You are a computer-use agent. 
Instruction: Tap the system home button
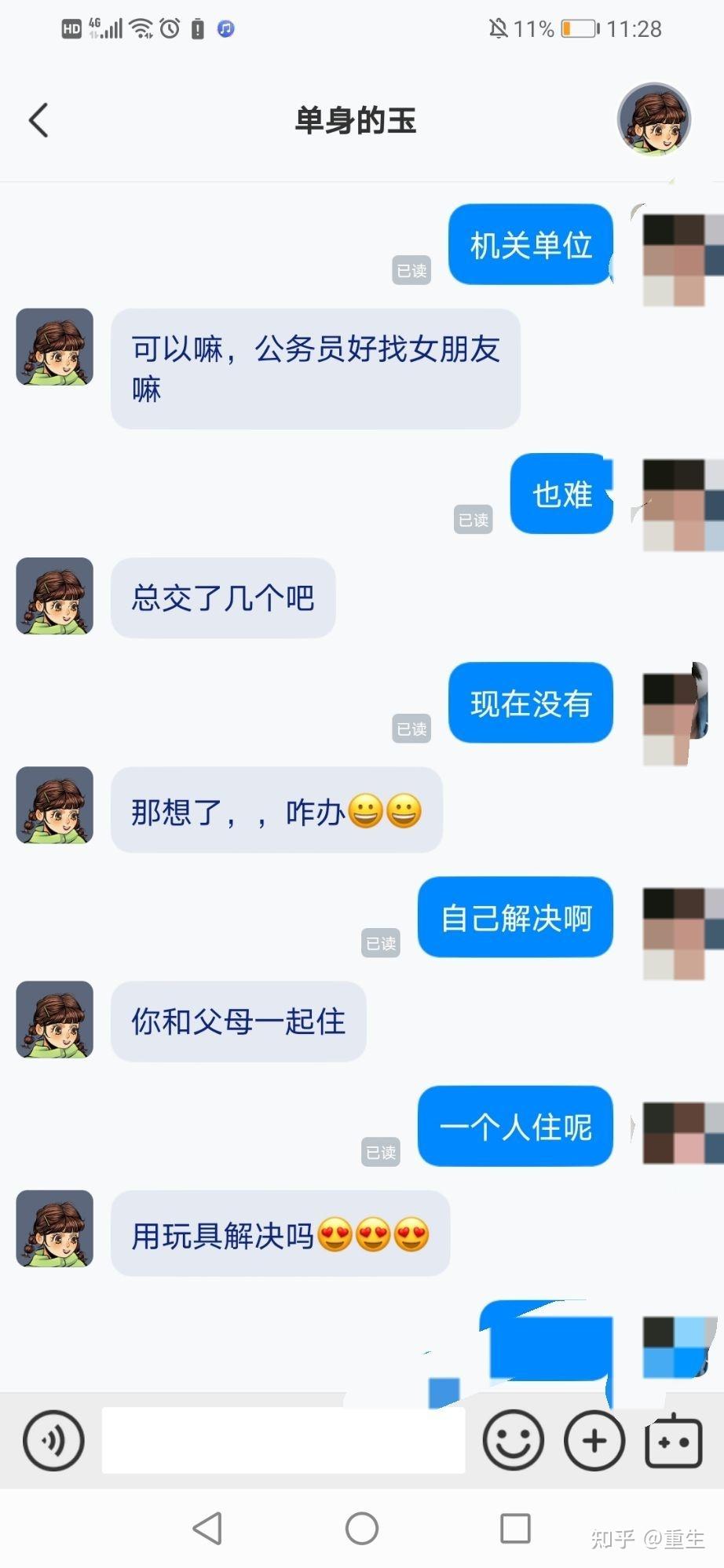click(x=362, y=1528)
